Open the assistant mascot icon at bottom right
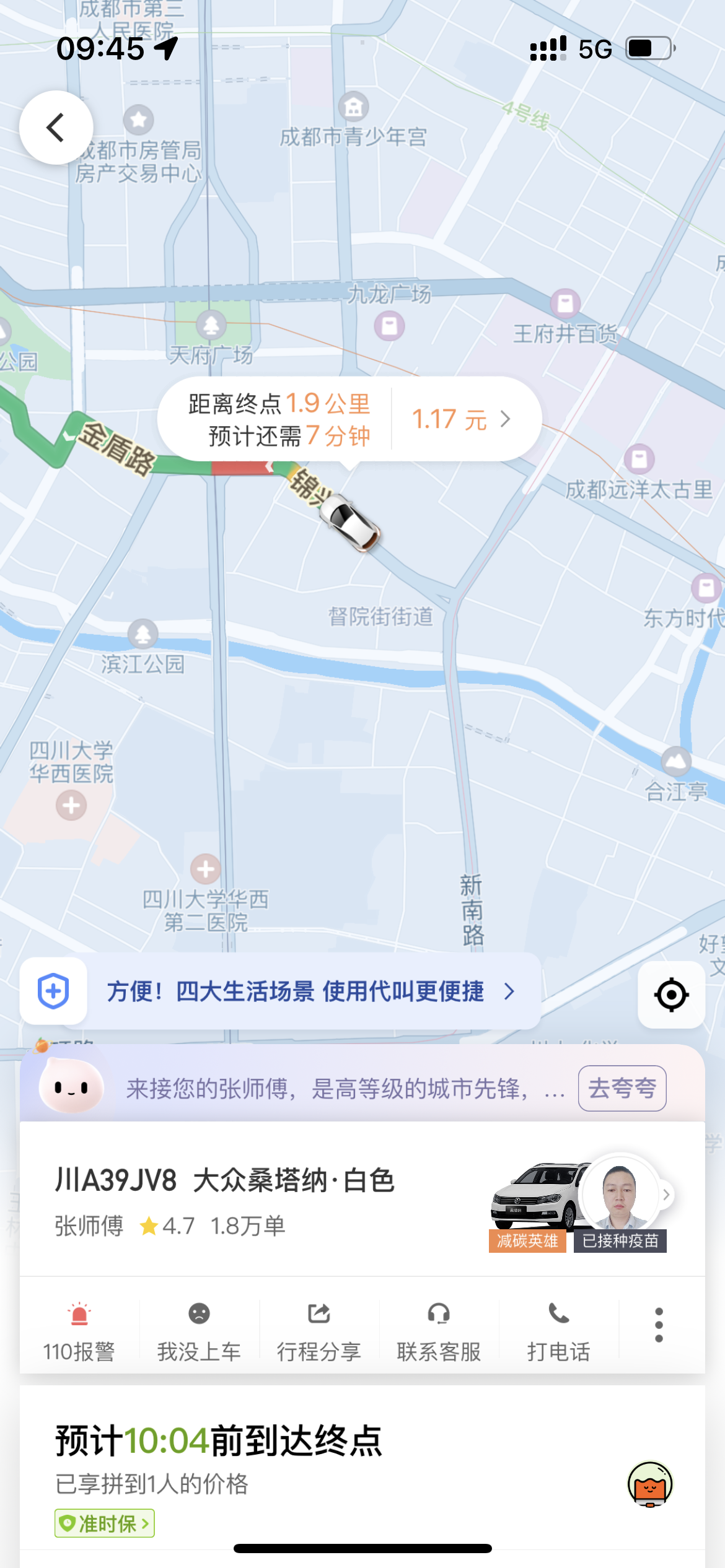The image size is (725, 1568). (649, 1484)
